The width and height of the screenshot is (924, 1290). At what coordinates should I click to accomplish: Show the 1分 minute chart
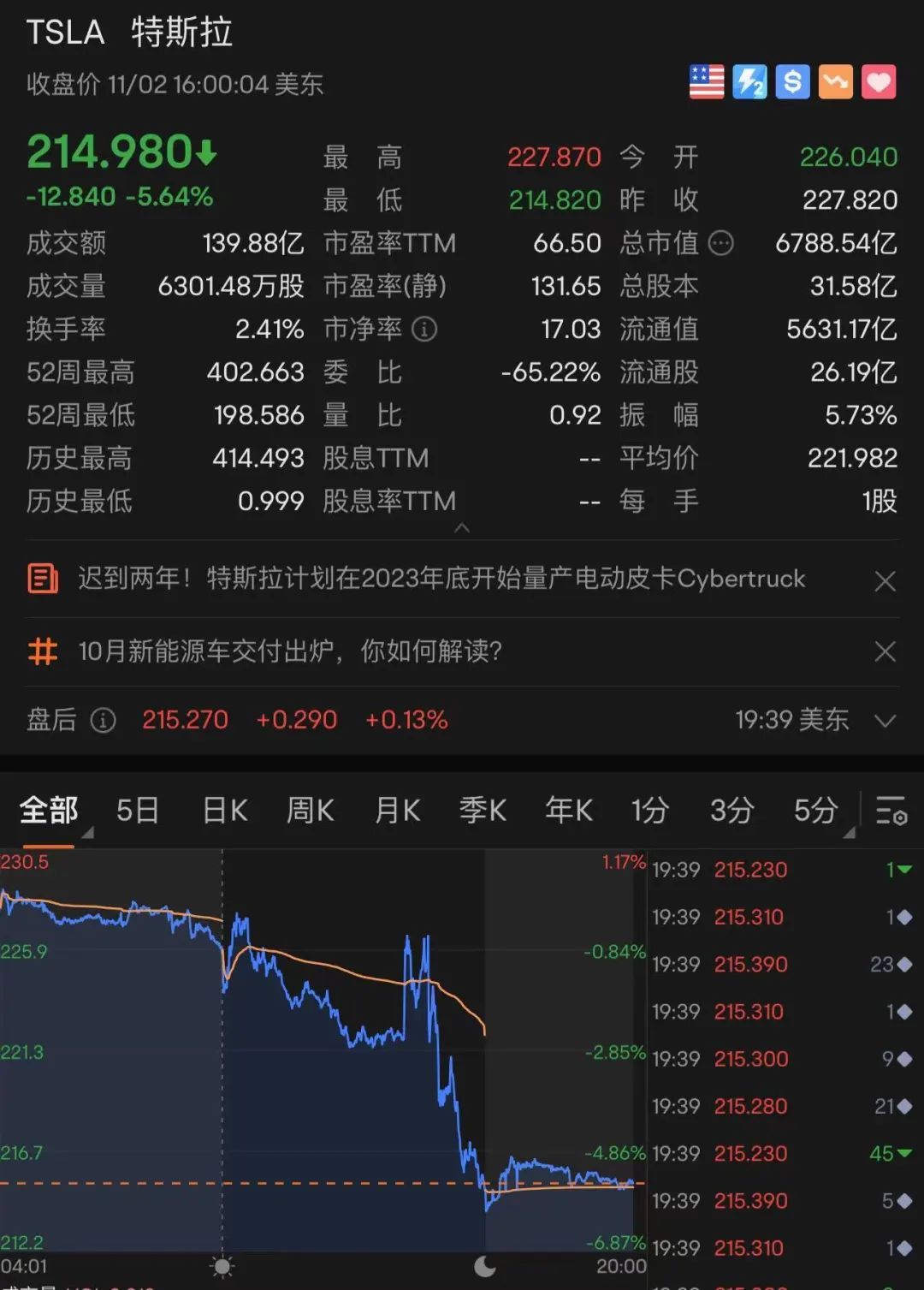tap(650, 810)
